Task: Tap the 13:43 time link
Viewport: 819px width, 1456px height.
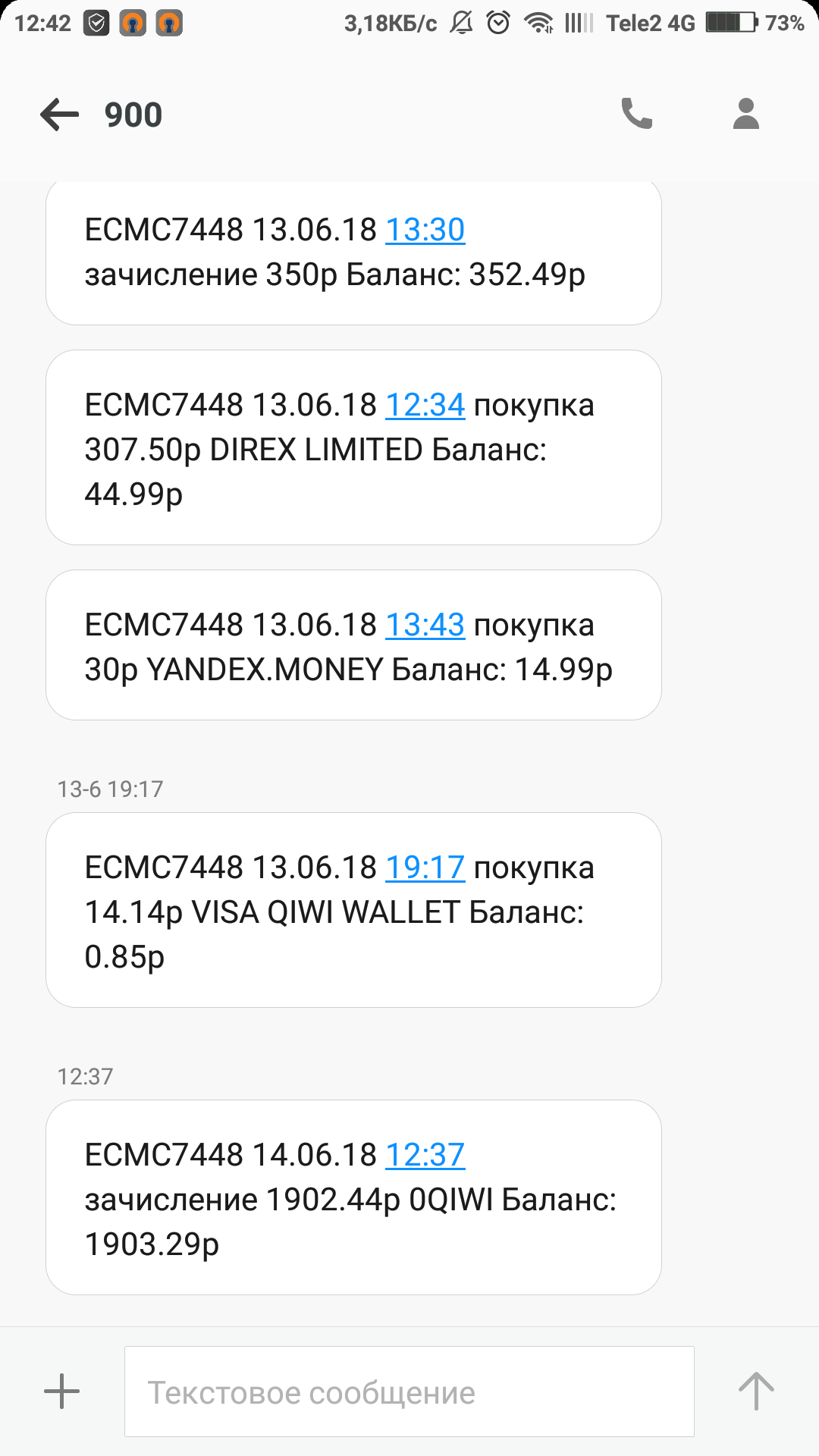Action: pyautogui.click(x=425, y=625)
